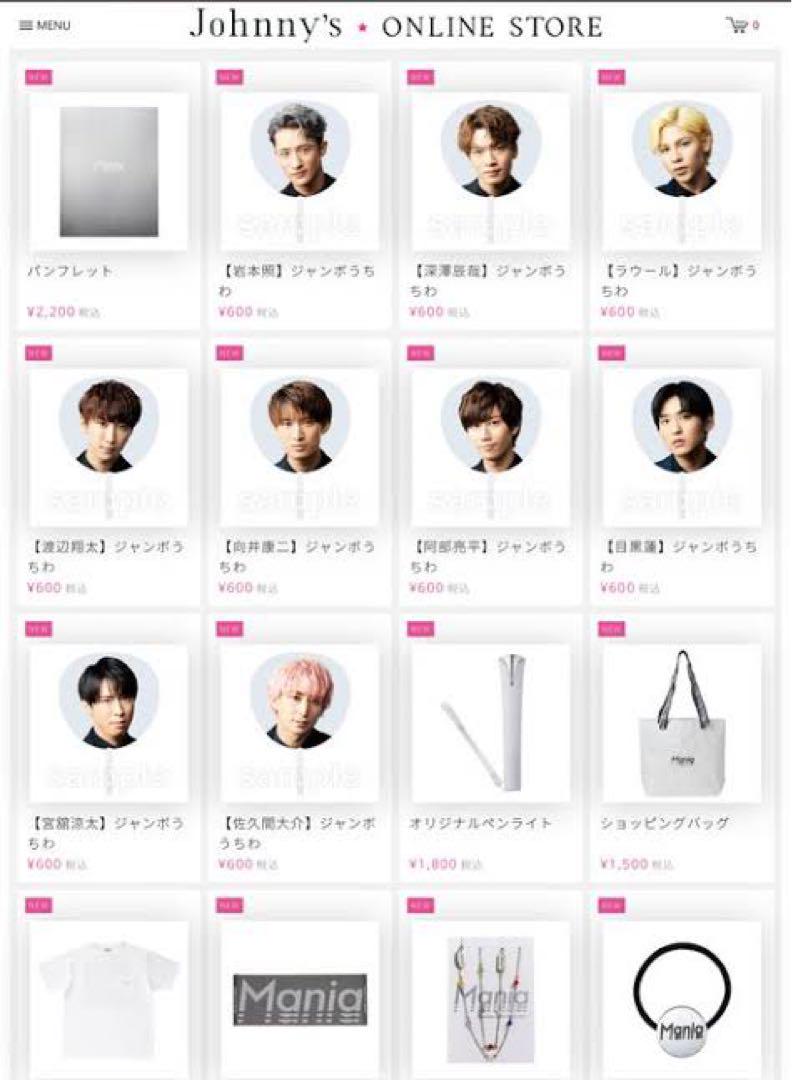View the ショッピングバッグ tote item

coord(682,722)
